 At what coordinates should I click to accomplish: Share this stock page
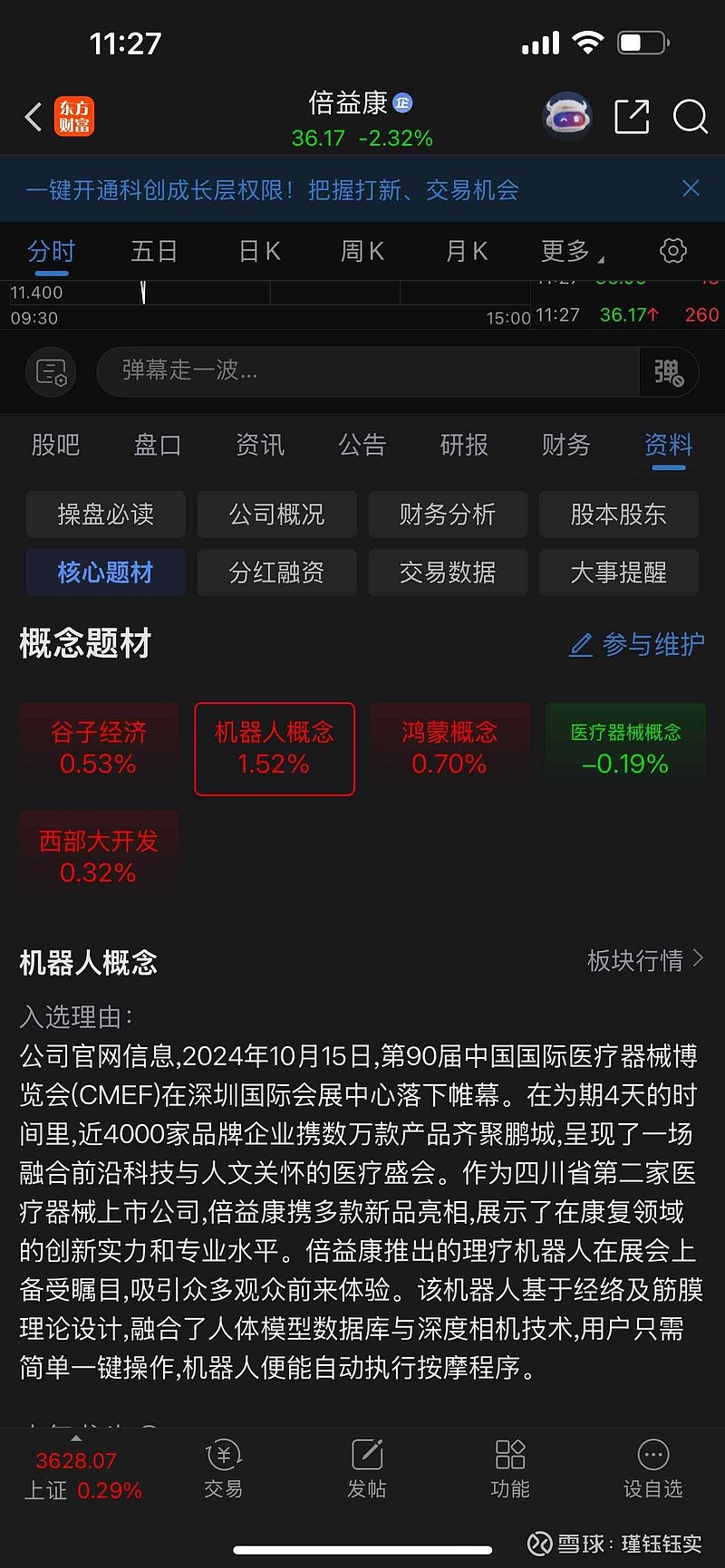tap(632, 117)
